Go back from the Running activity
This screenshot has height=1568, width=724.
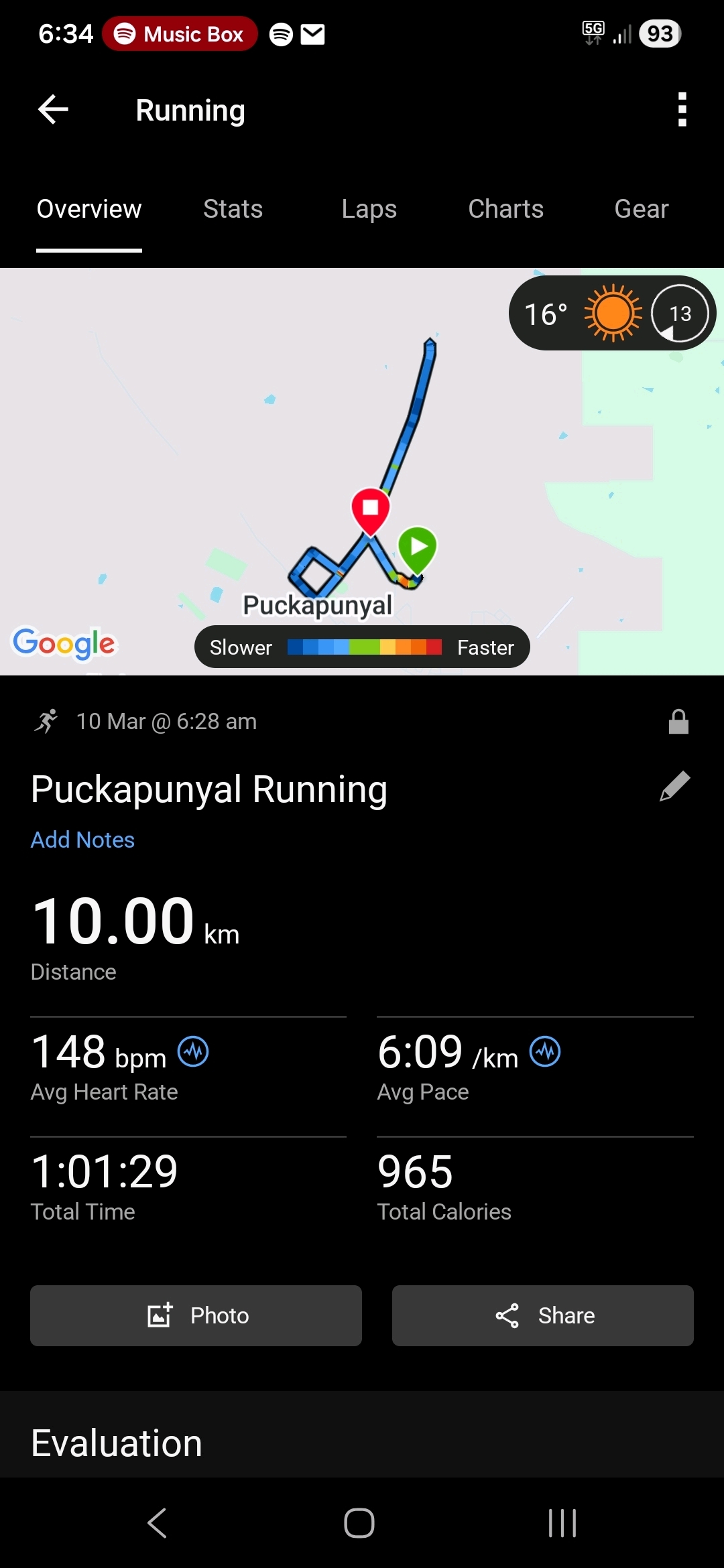[54, 110]
